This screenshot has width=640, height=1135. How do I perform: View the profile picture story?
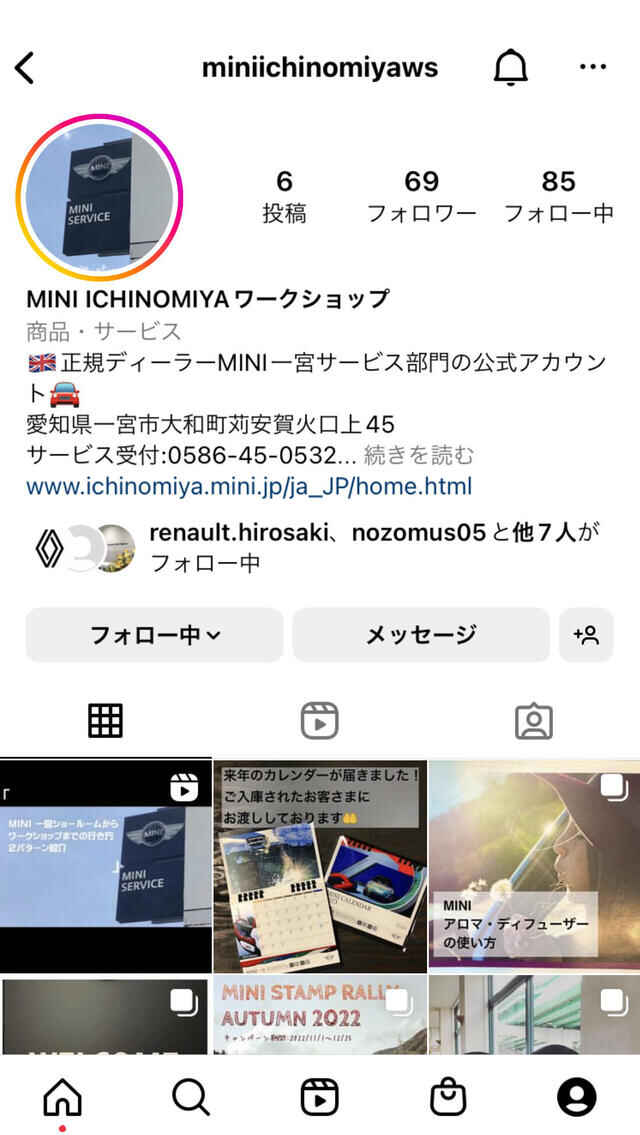click(x=99, y=198)
